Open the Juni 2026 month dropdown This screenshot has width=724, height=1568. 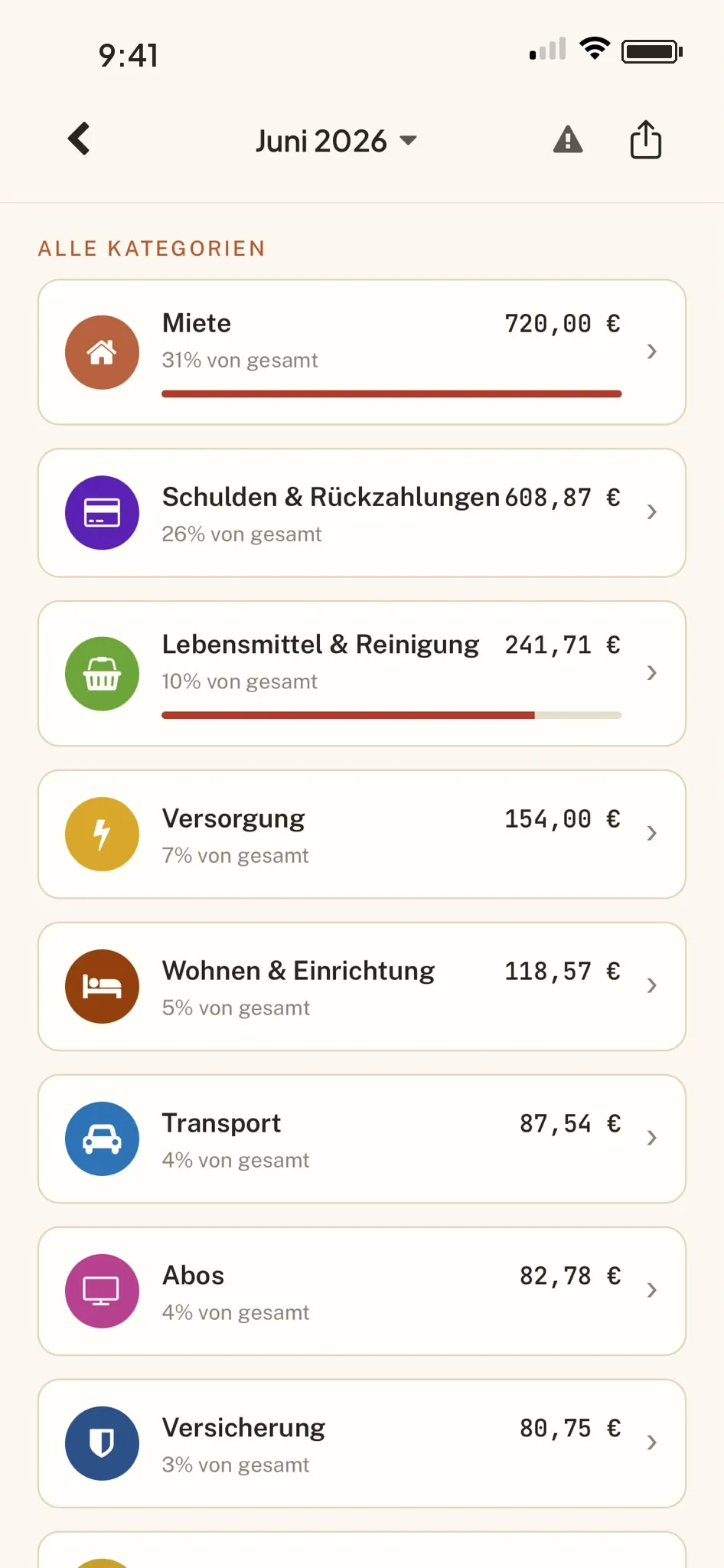337,141
